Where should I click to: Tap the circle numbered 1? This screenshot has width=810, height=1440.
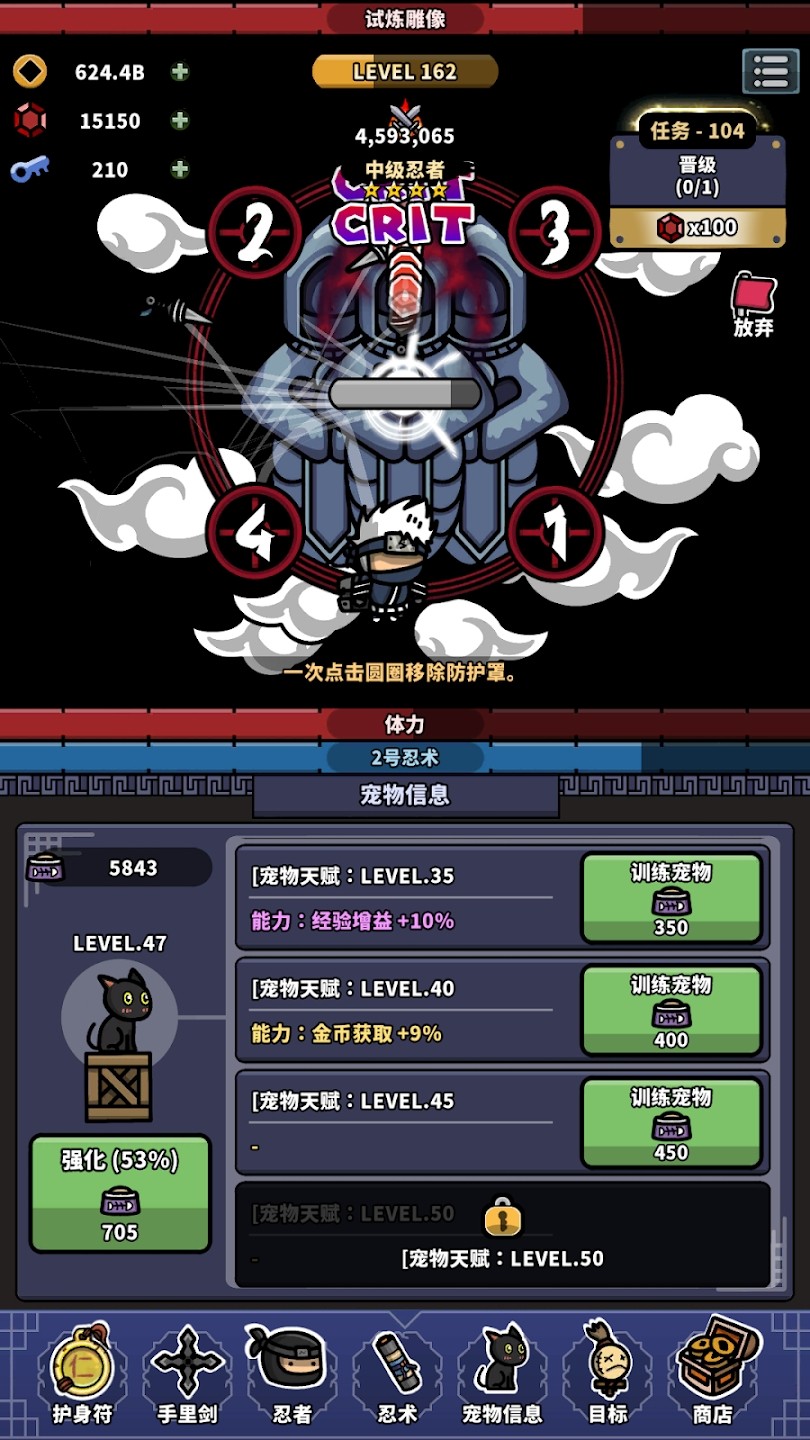tap(555, 533)
